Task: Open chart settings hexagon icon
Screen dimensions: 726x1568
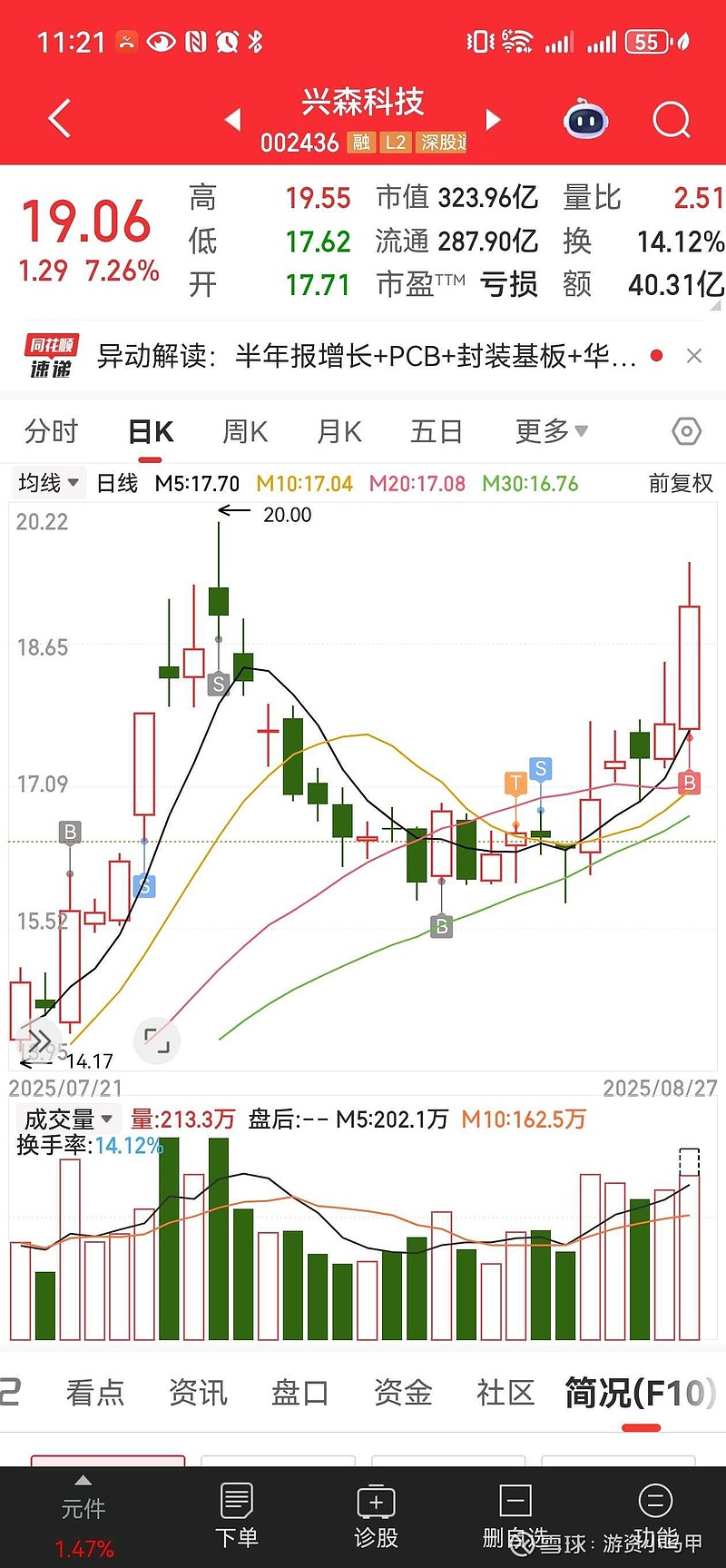Action: tap(686, 431)
